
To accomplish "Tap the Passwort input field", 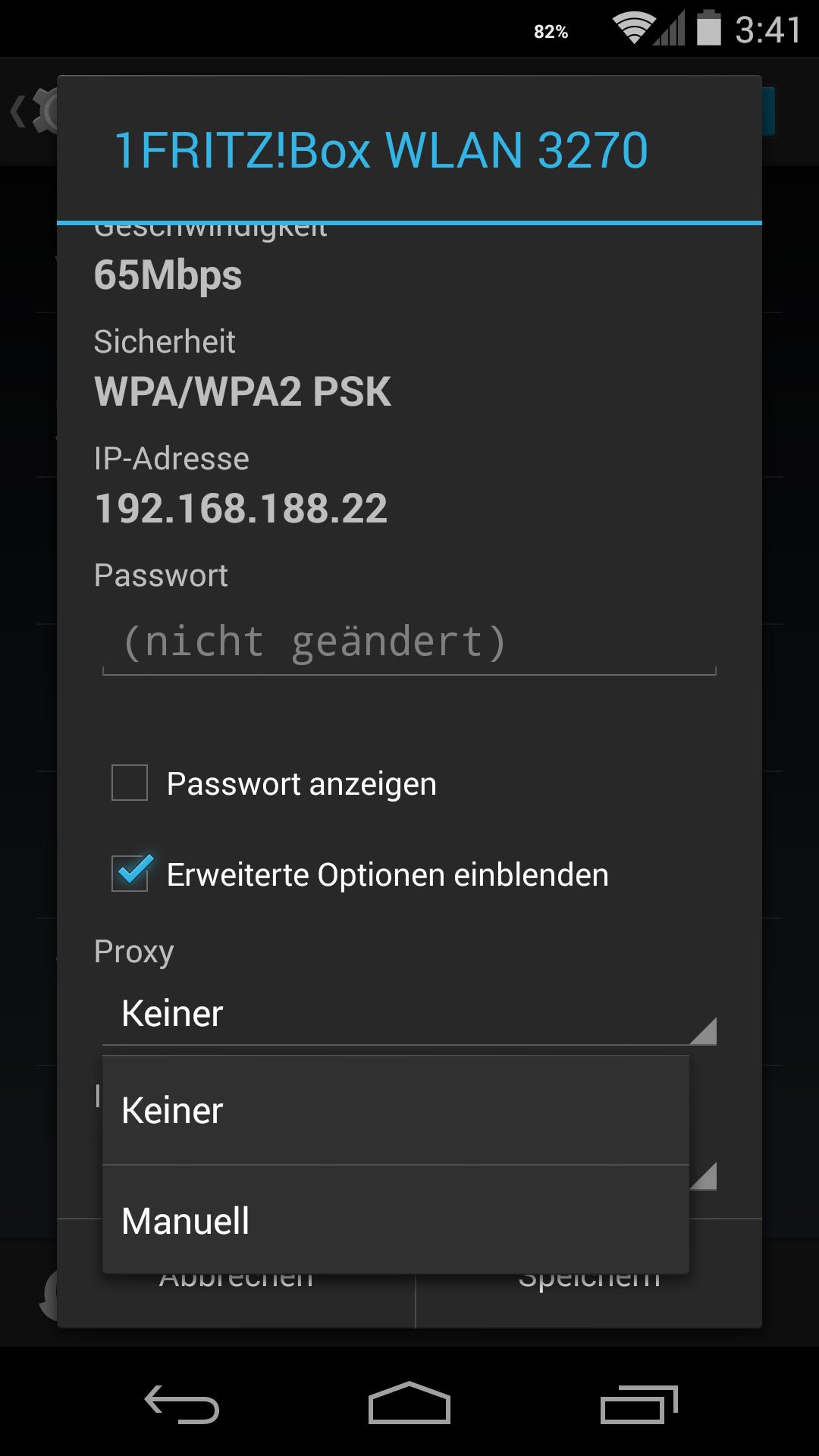I will [409, 643].
